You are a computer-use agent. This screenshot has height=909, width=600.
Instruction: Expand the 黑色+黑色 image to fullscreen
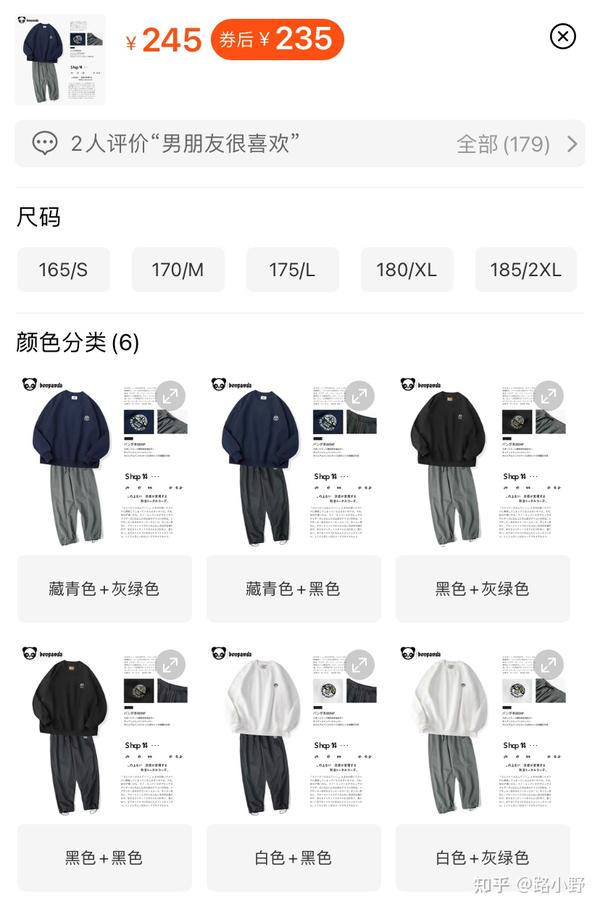point(170,665)
